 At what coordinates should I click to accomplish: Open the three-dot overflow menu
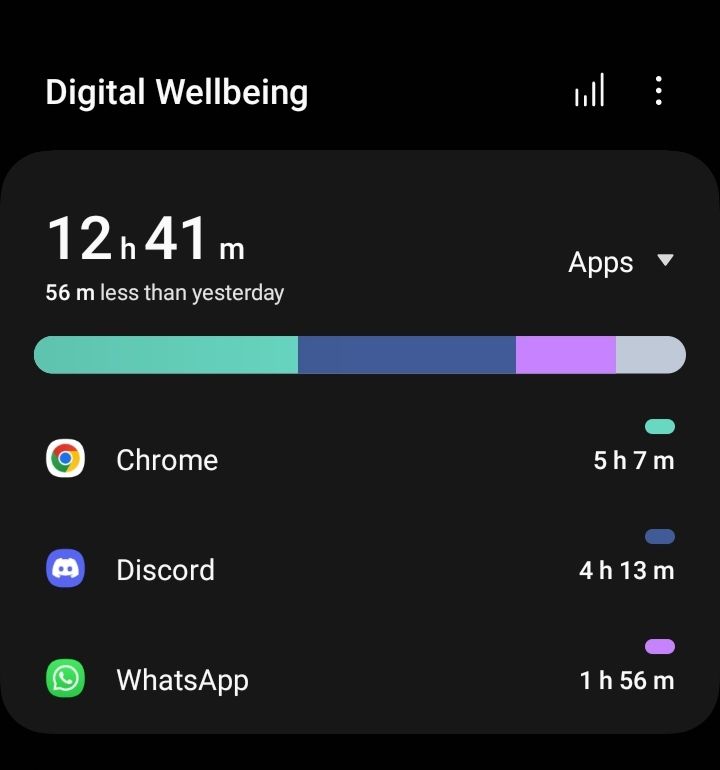click(x=658, y=91)
